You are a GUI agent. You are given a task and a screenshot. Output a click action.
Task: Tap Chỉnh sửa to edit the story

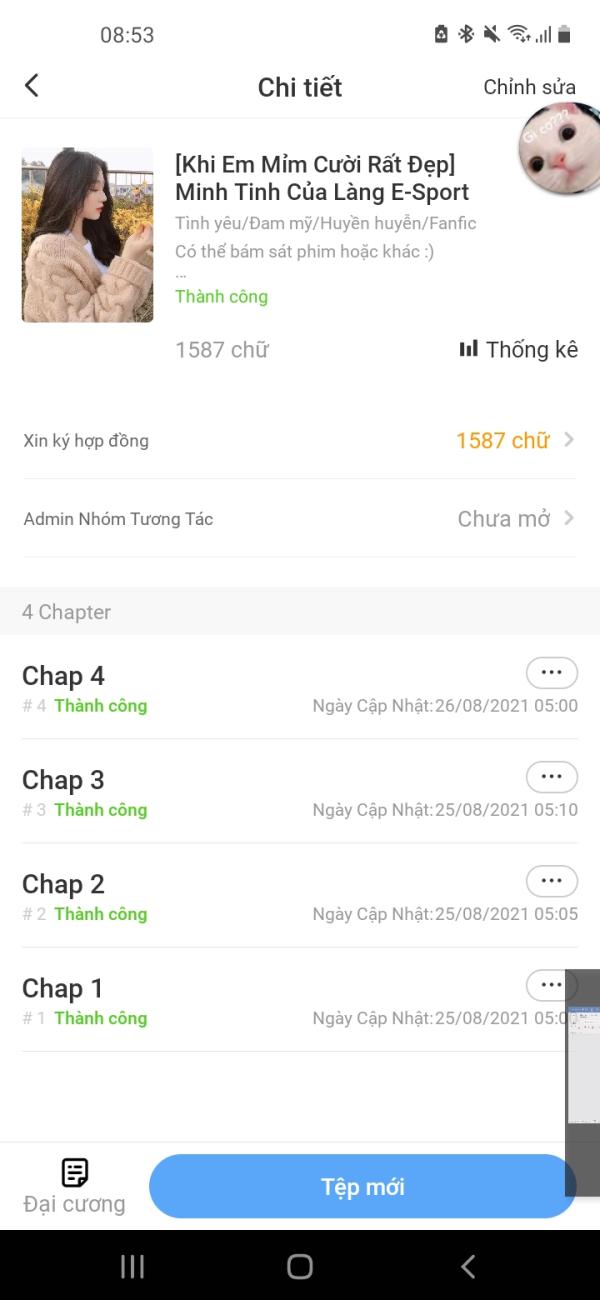coord(528,87)
